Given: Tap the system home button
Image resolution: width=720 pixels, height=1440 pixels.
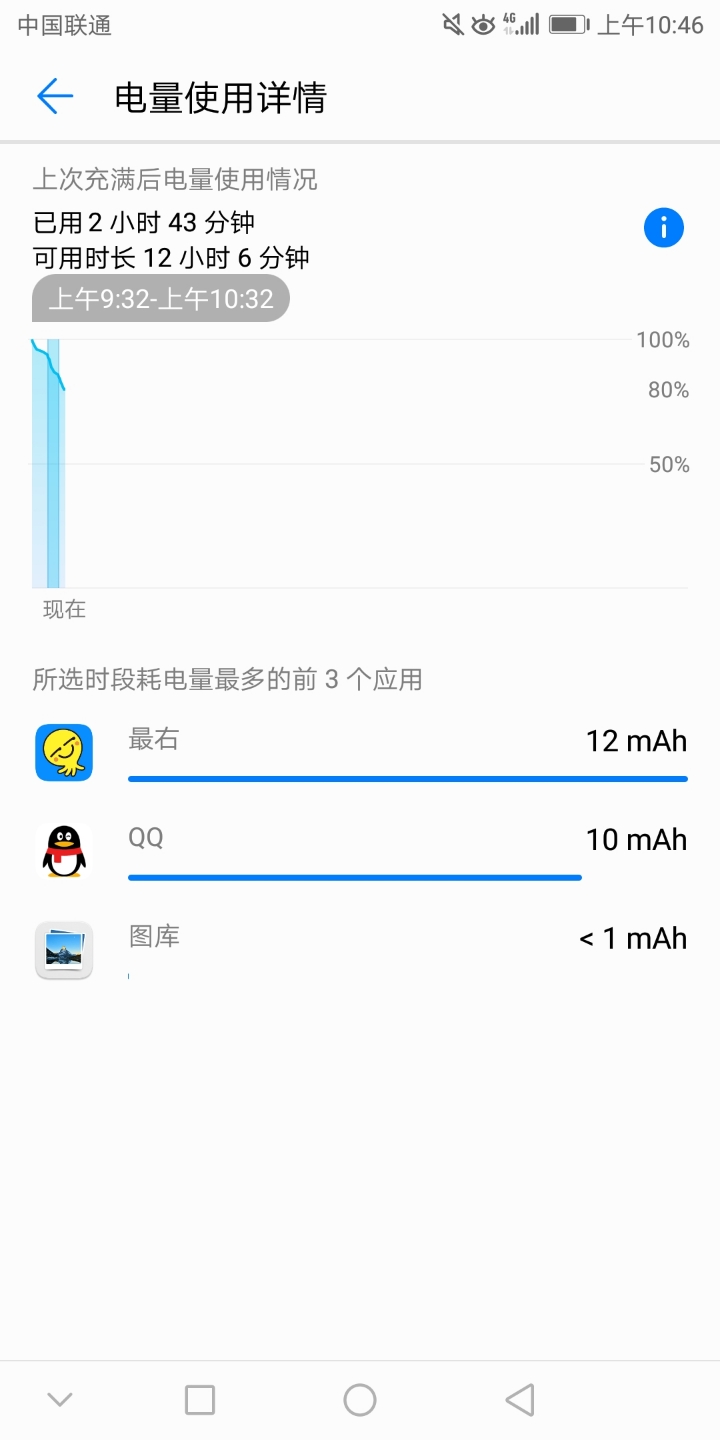Looking at the screenshot, I should 360,1400.
